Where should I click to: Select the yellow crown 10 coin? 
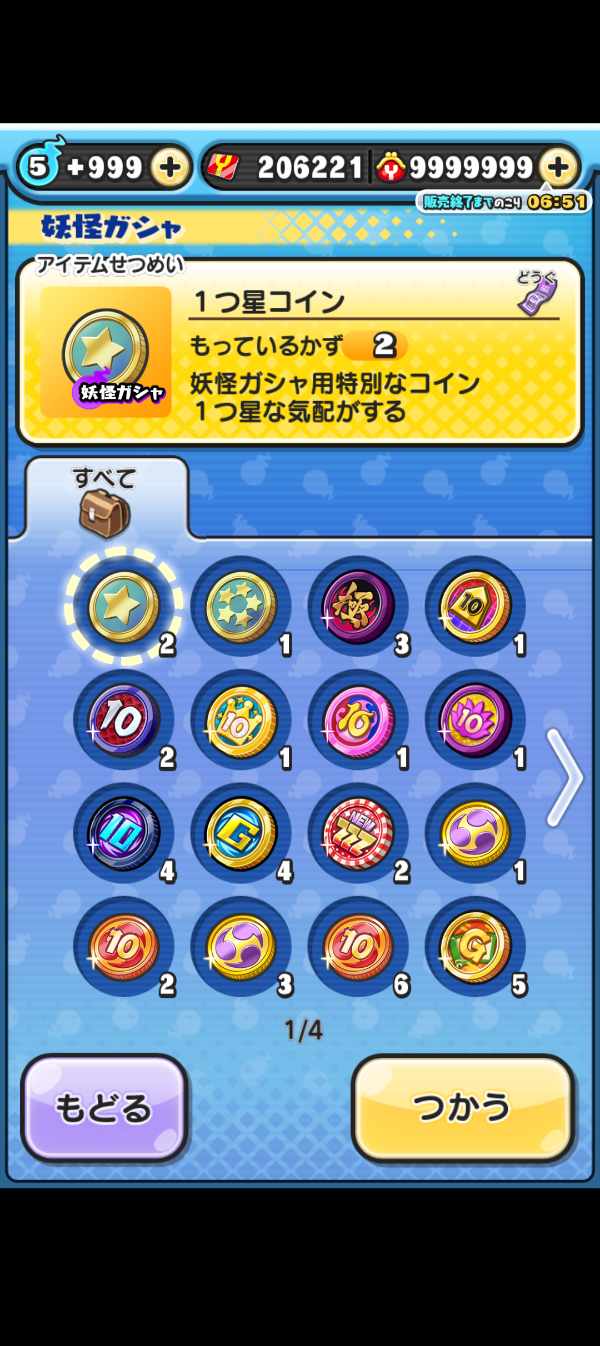click(x=240, y=720)
